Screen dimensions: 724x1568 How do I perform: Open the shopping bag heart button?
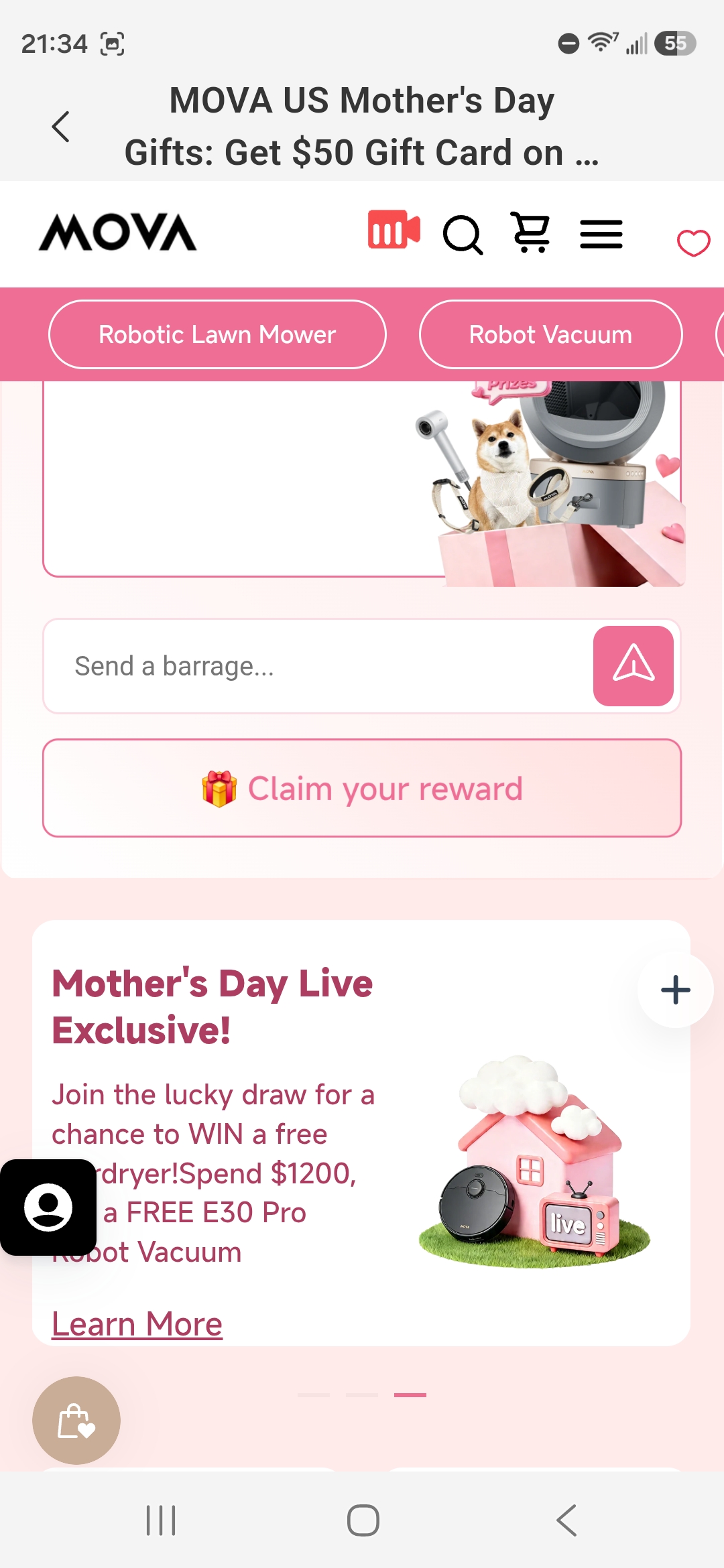[76, 1421]
